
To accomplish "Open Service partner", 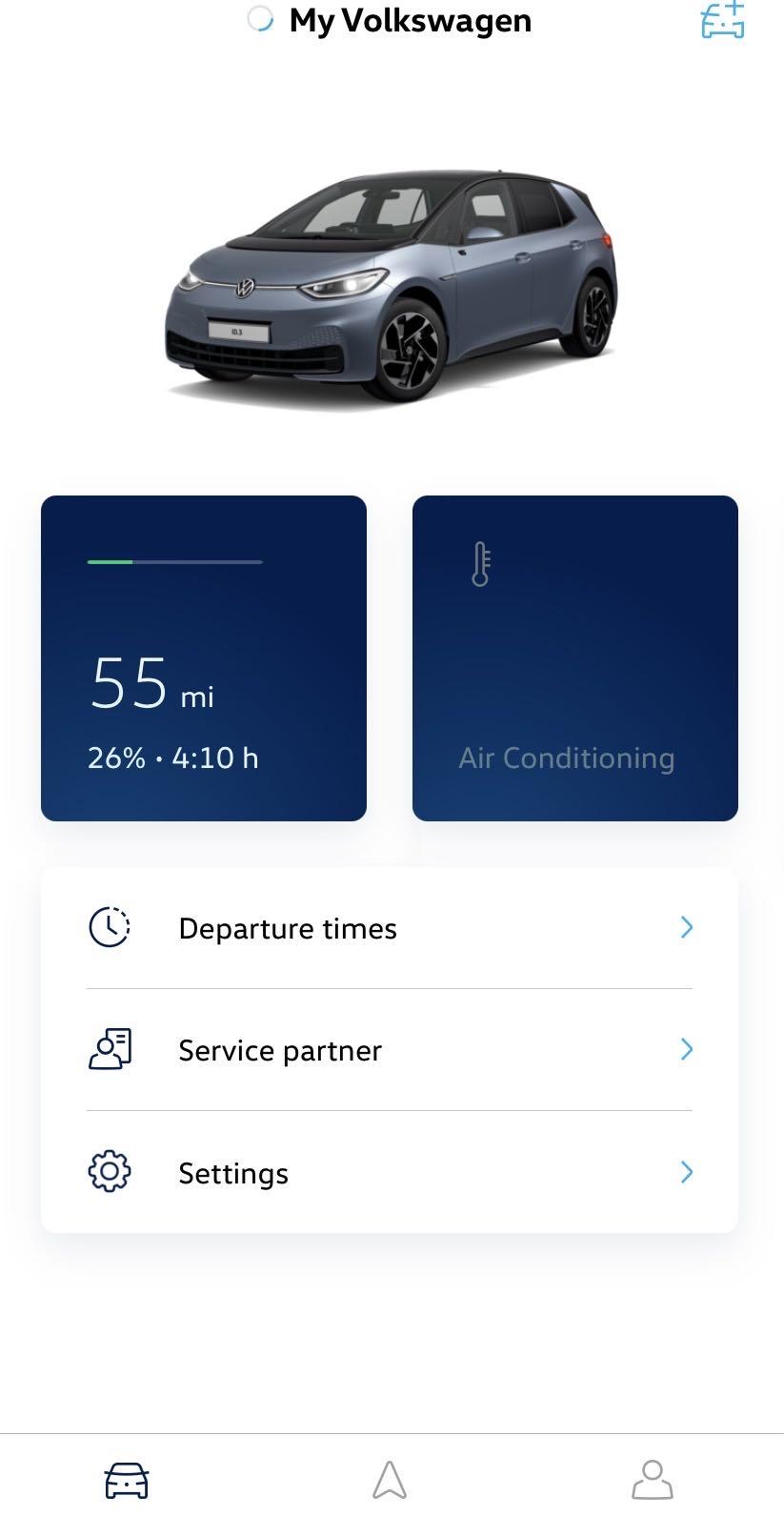I will tap(389, 1050).
